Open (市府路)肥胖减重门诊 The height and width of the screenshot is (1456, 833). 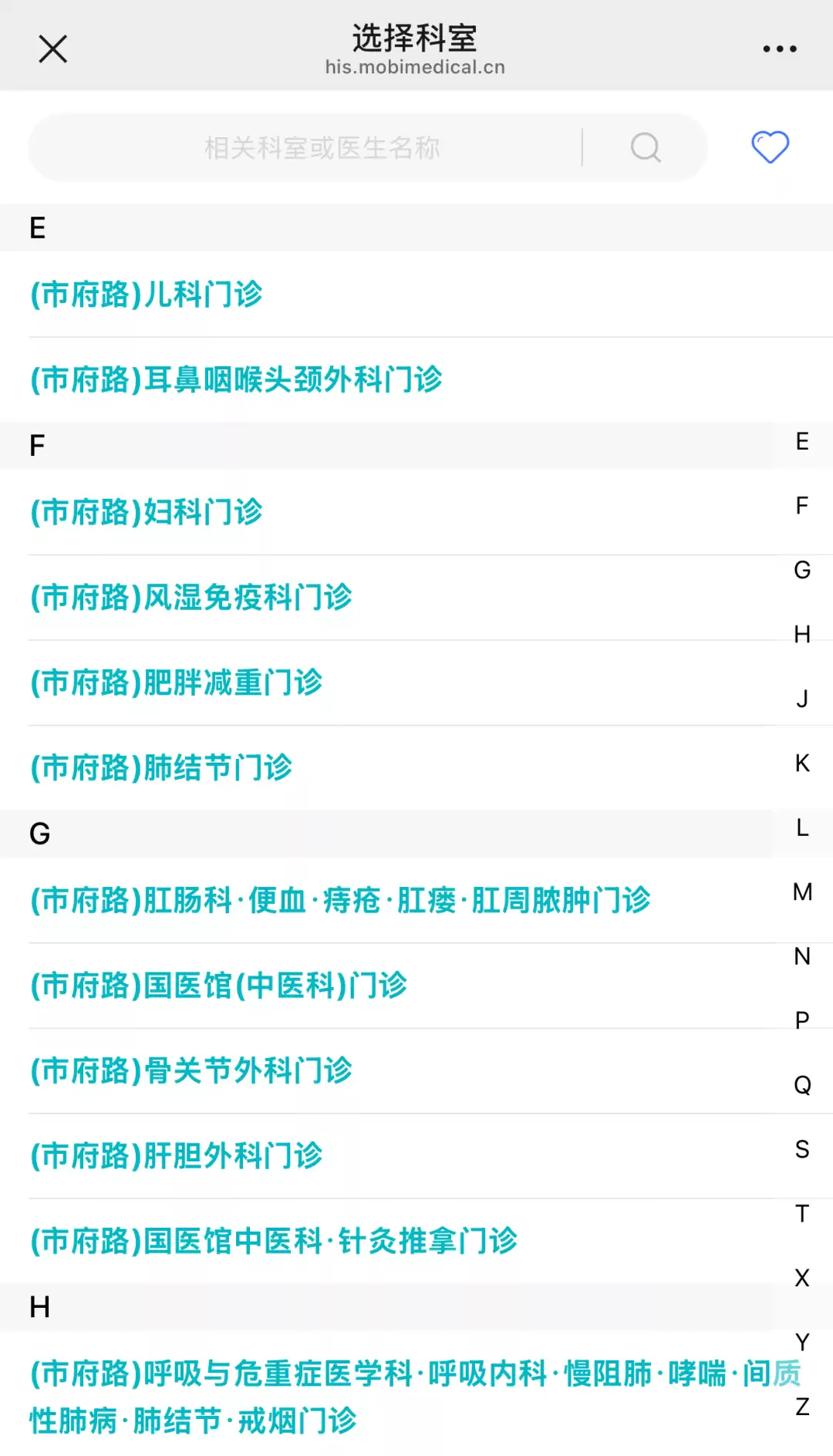pos(177,682)
